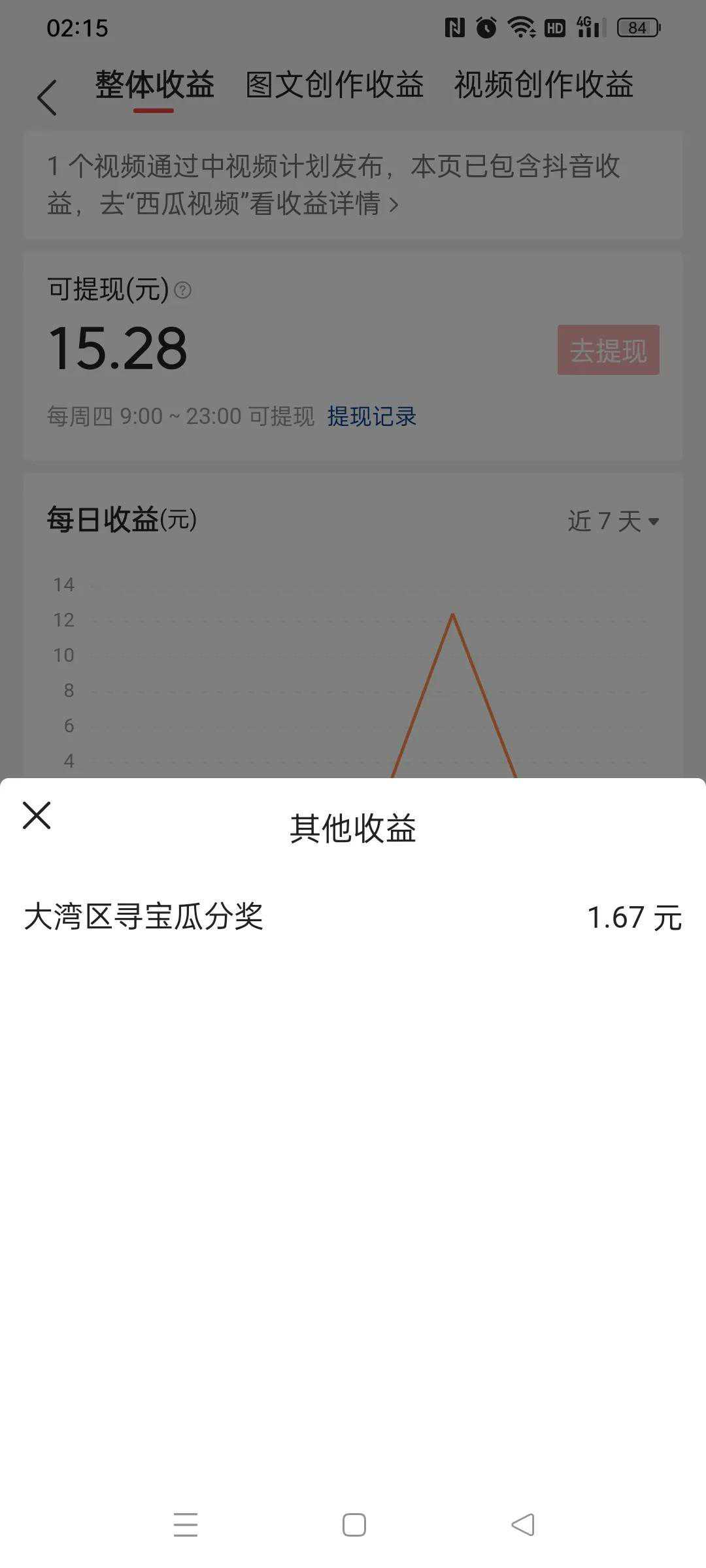Tap the system back navigation button
Image resolution: width=706 pixels, height=1568 pixels.
coord(523,1525)
